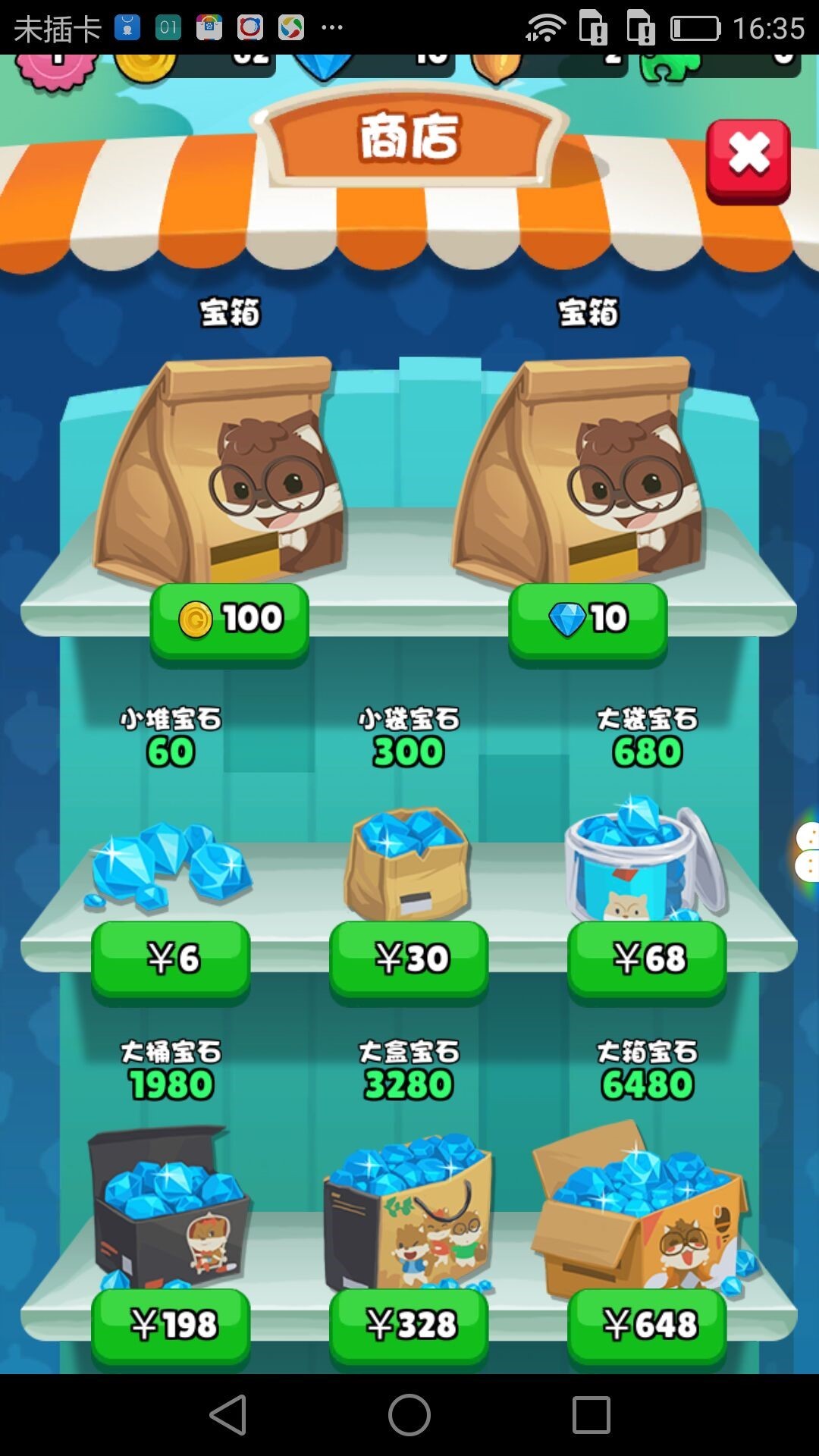Purchase 小堆宝石 for ¥6
The image size is (819, 1456).
click(x=171, y=958)
